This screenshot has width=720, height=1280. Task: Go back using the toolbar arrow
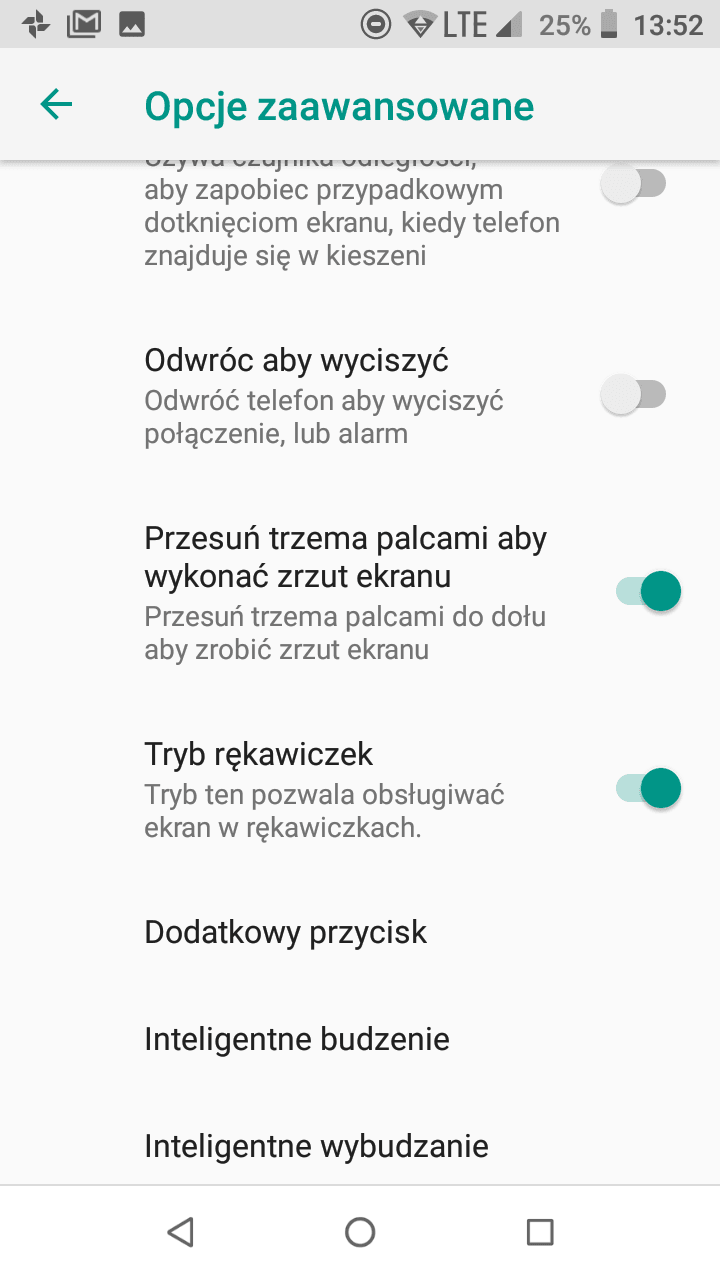[57, 105]
